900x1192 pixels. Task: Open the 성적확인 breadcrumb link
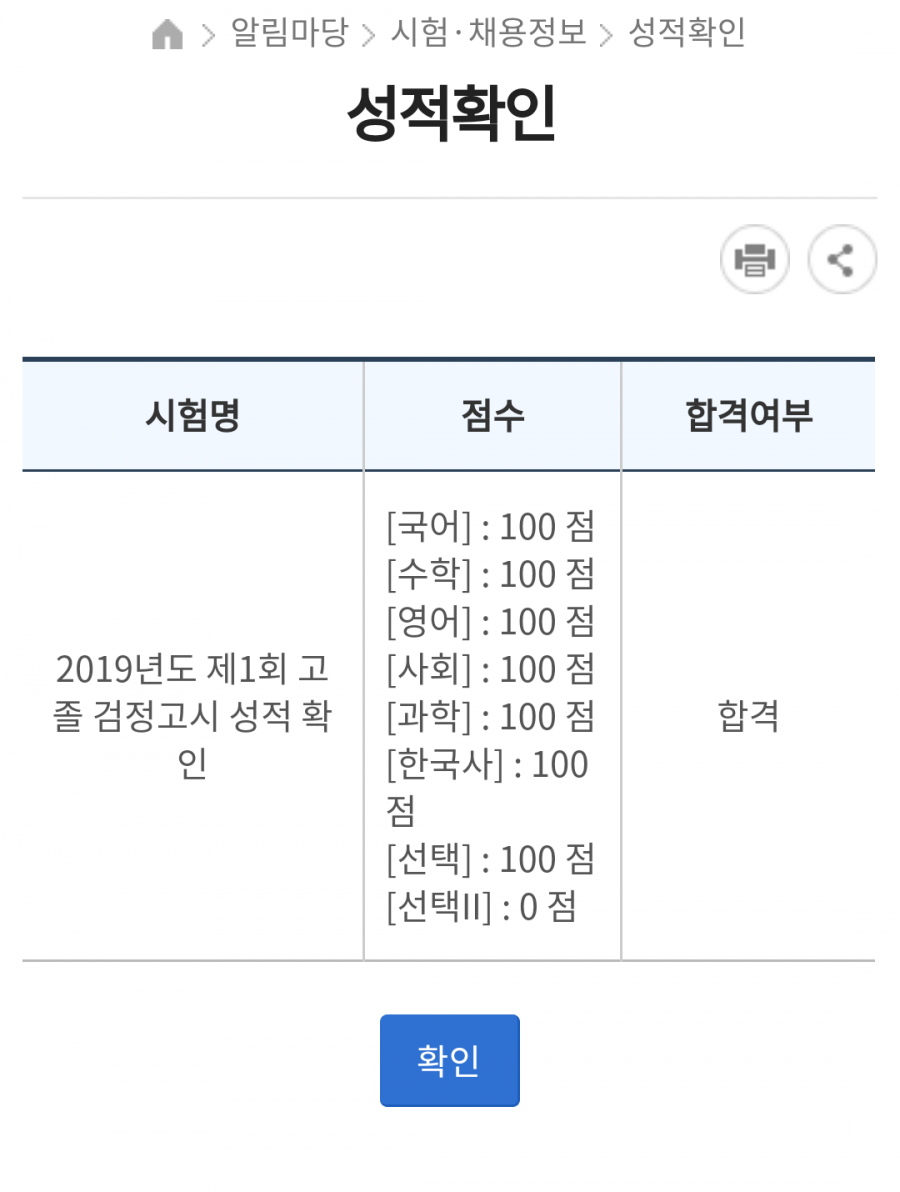686,33
